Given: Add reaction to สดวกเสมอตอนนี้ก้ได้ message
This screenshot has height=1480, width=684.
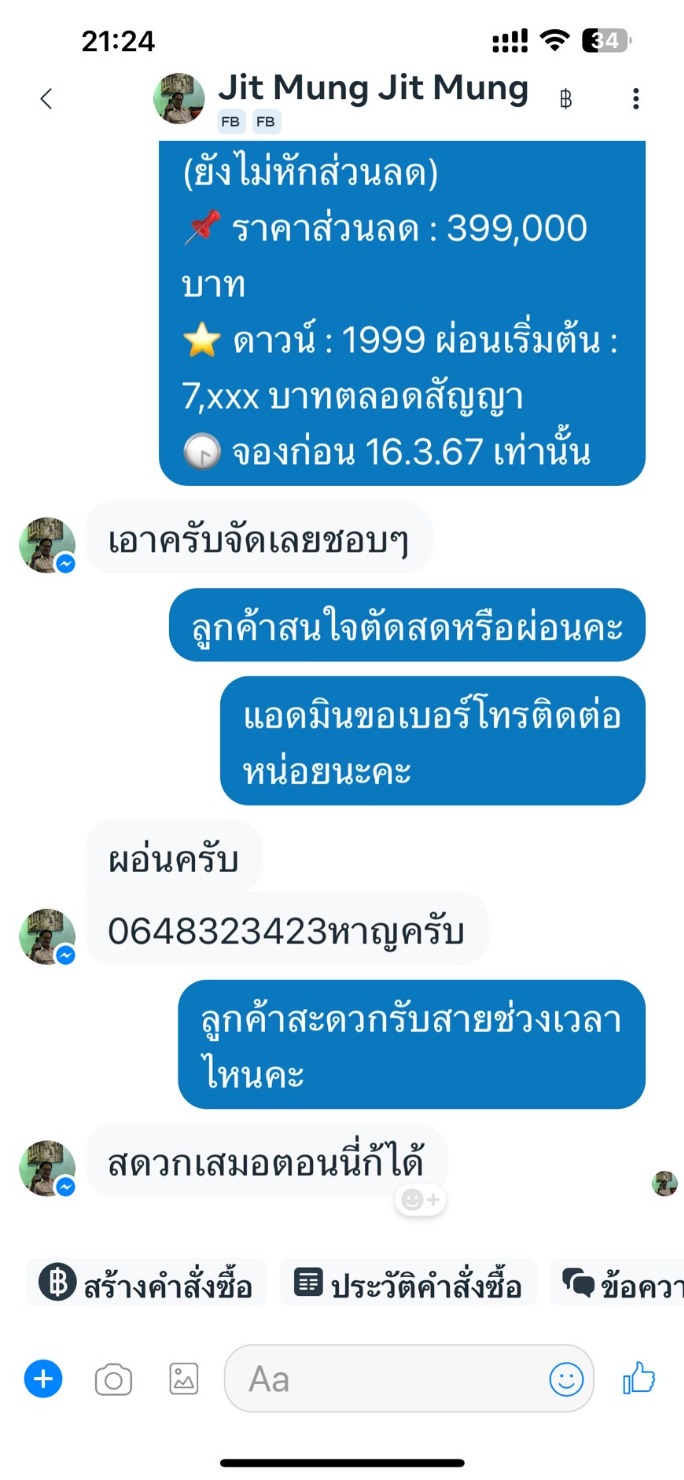Looking at the screenshot, I should click(420, 1200).
